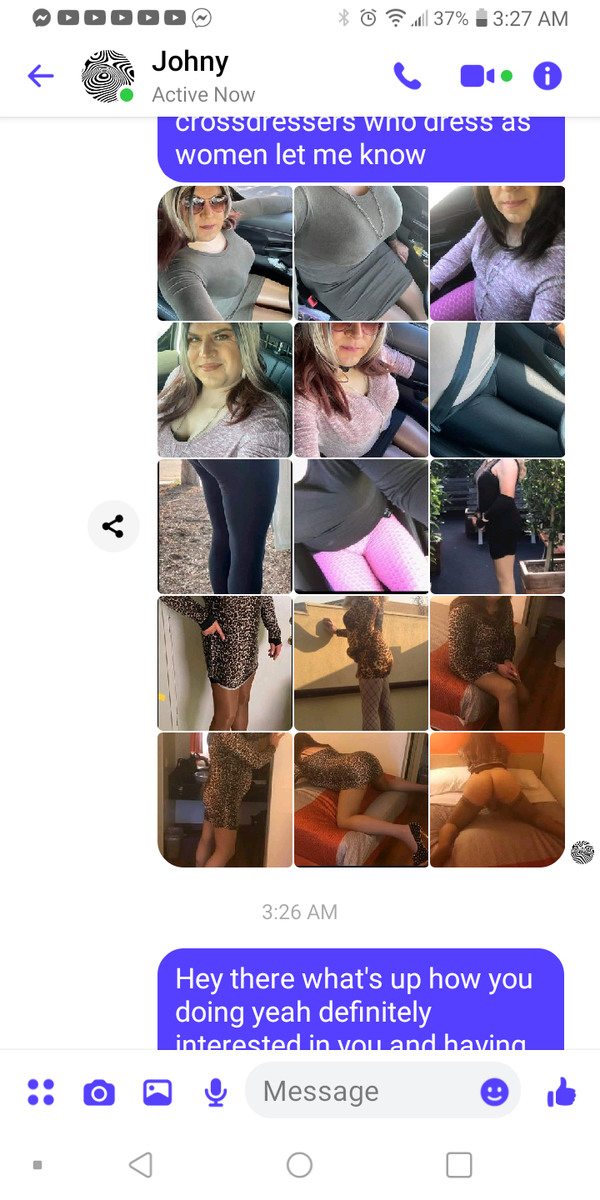Go back to the chat list
The height and width of the screenshot is (1200, 600).
click(40, 76)
